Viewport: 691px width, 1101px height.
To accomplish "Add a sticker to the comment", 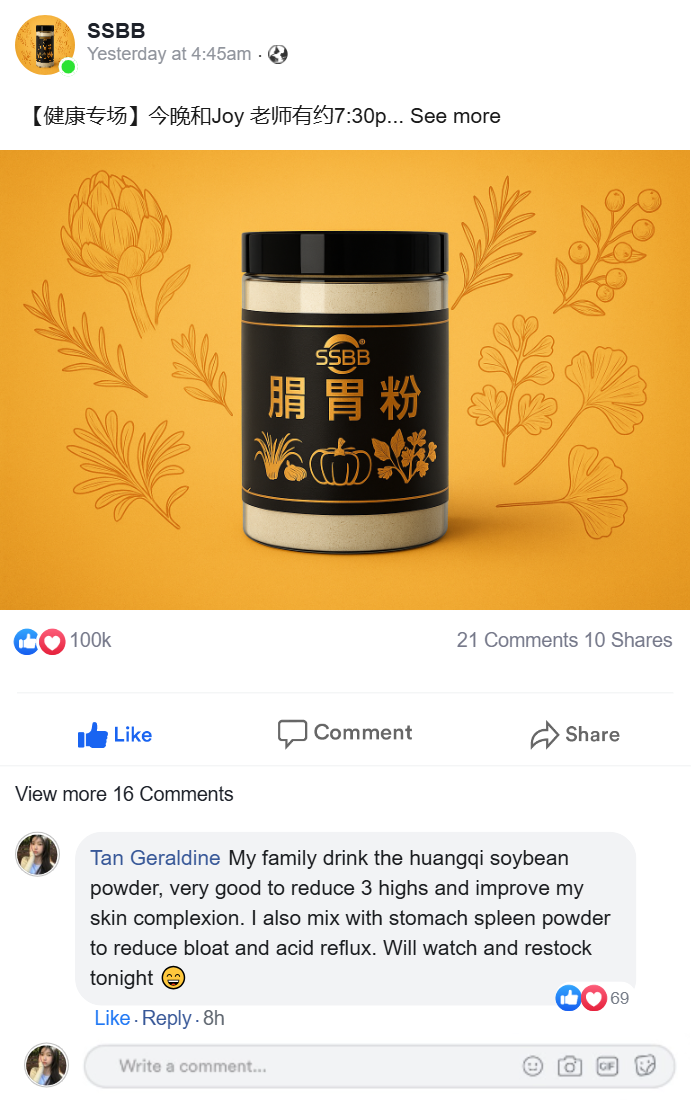I will point(645,1066).
